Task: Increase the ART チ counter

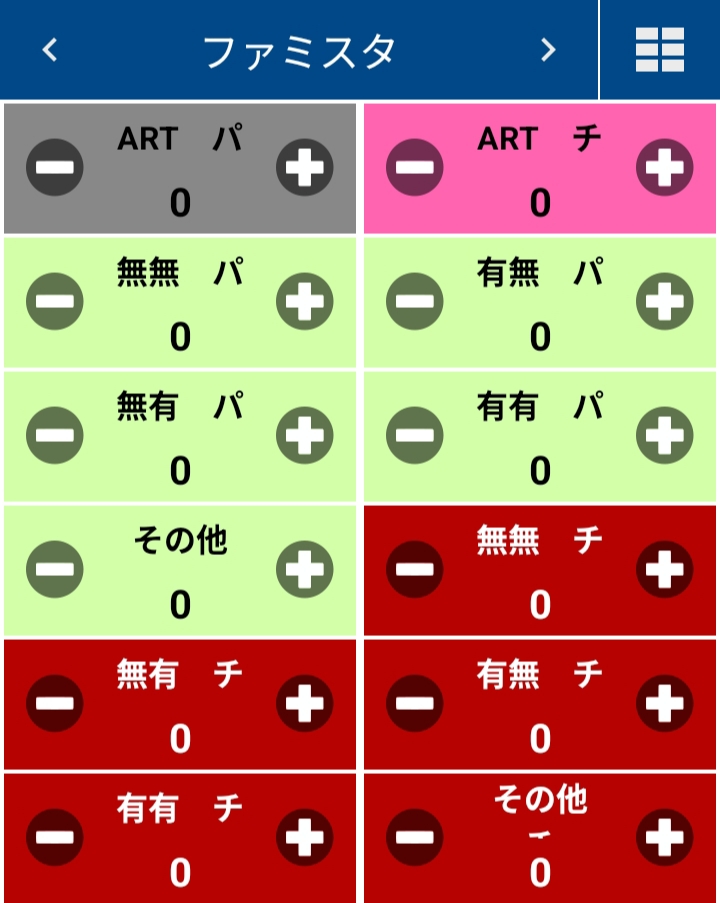Action: (x=664, y=167)
